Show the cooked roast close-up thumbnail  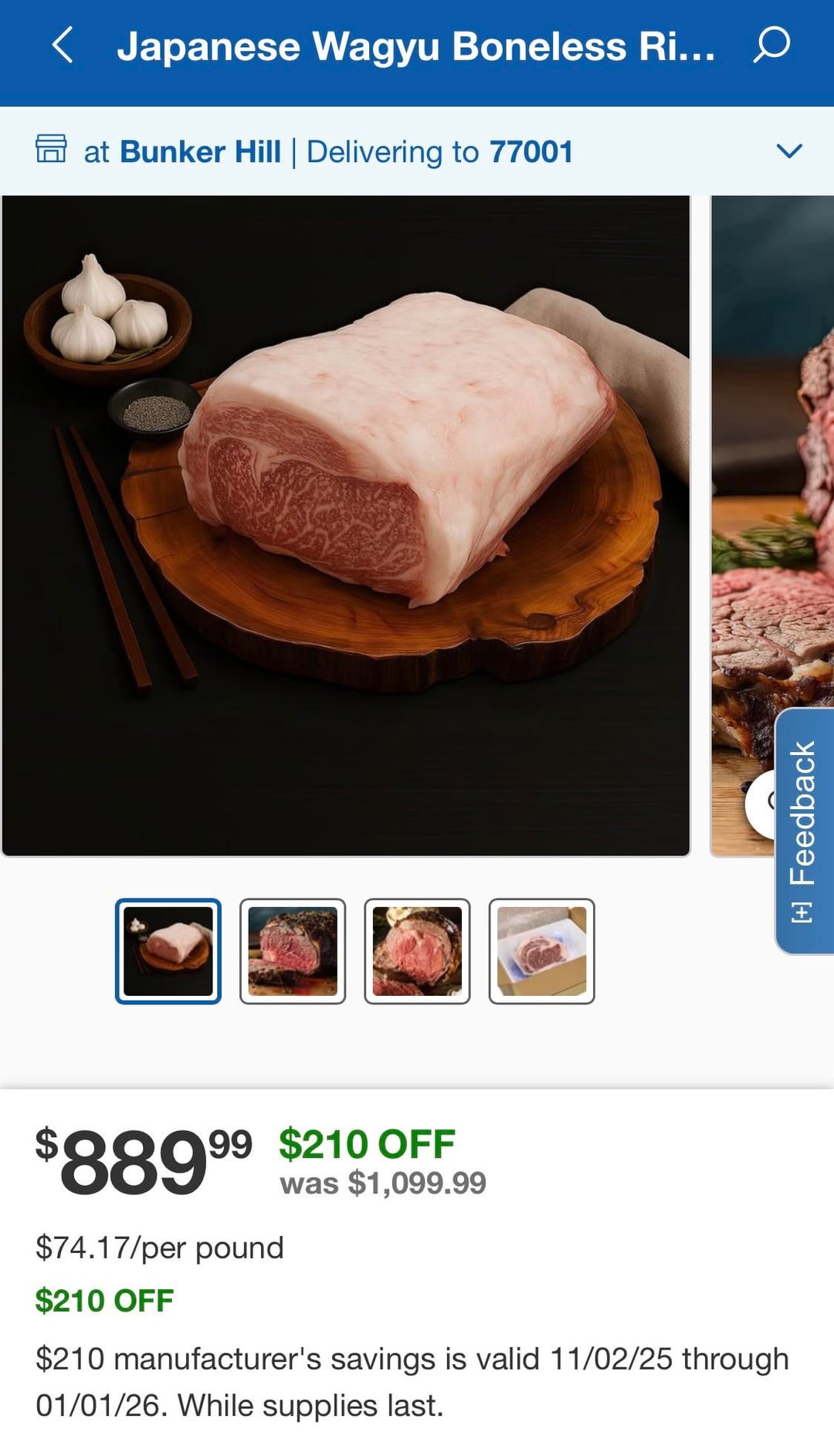417,951
